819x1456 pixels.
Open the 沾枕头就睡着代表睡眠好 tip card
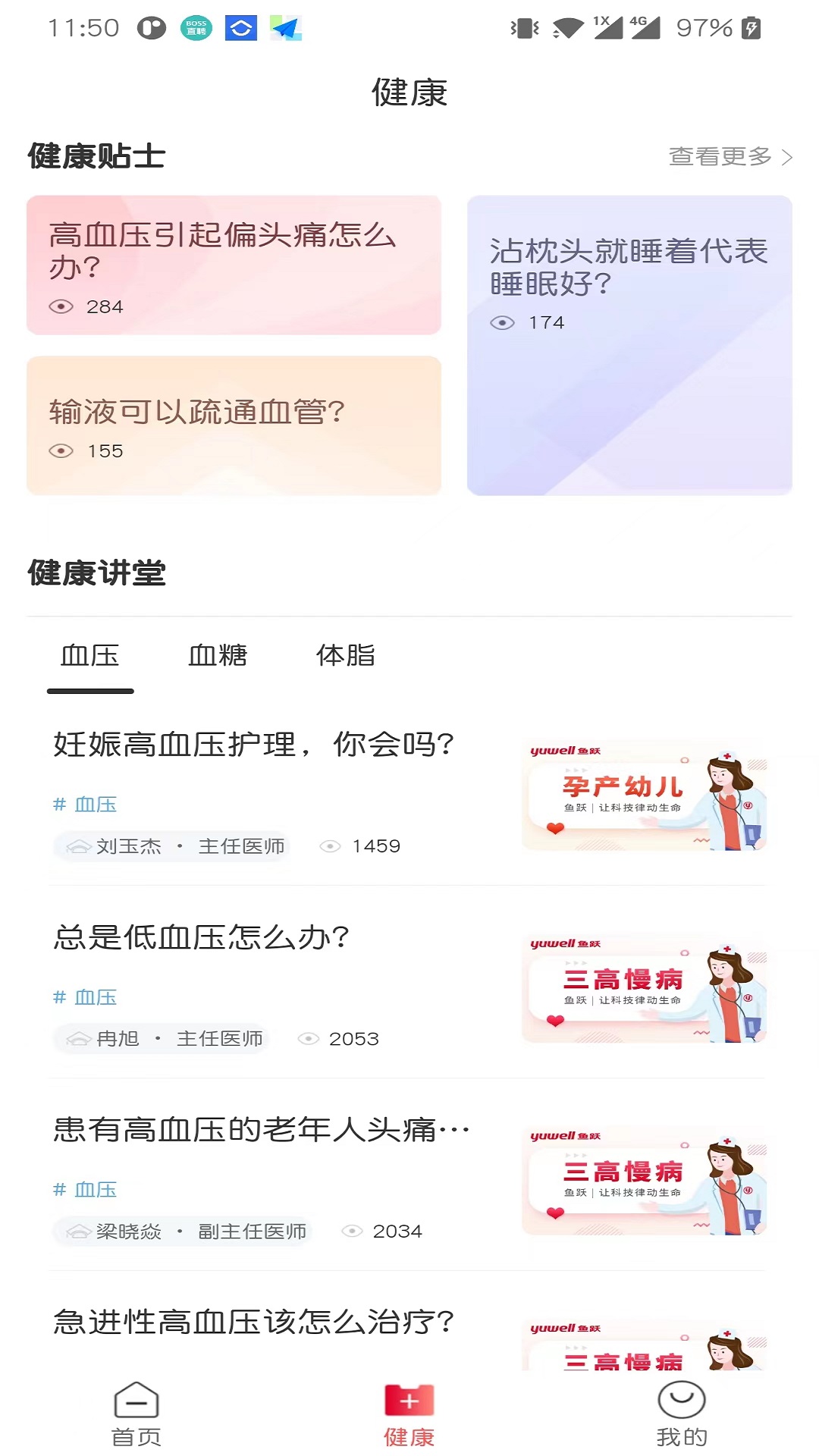coord(629,345)
